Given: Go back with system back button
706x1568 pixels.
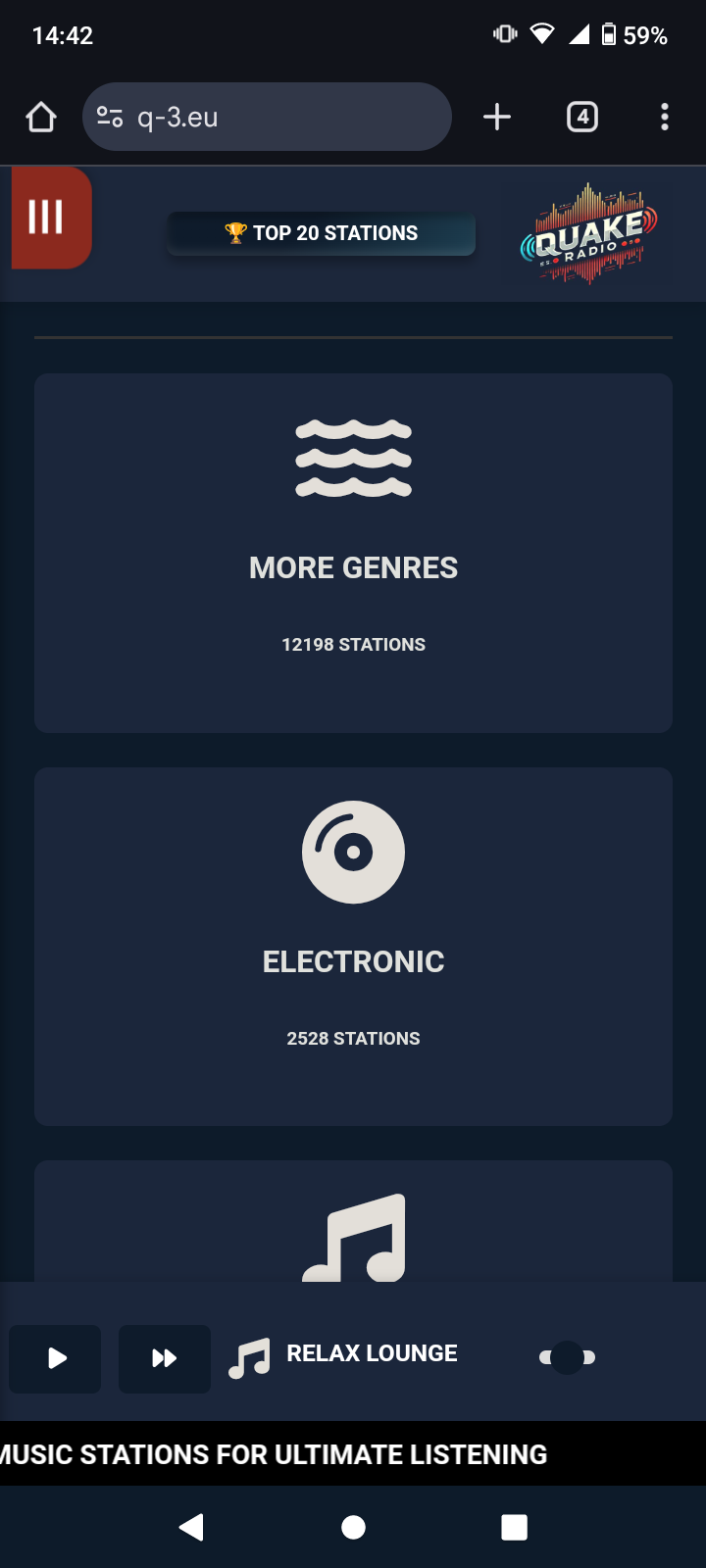Looking at the screenshot, I should point(192,1527).
